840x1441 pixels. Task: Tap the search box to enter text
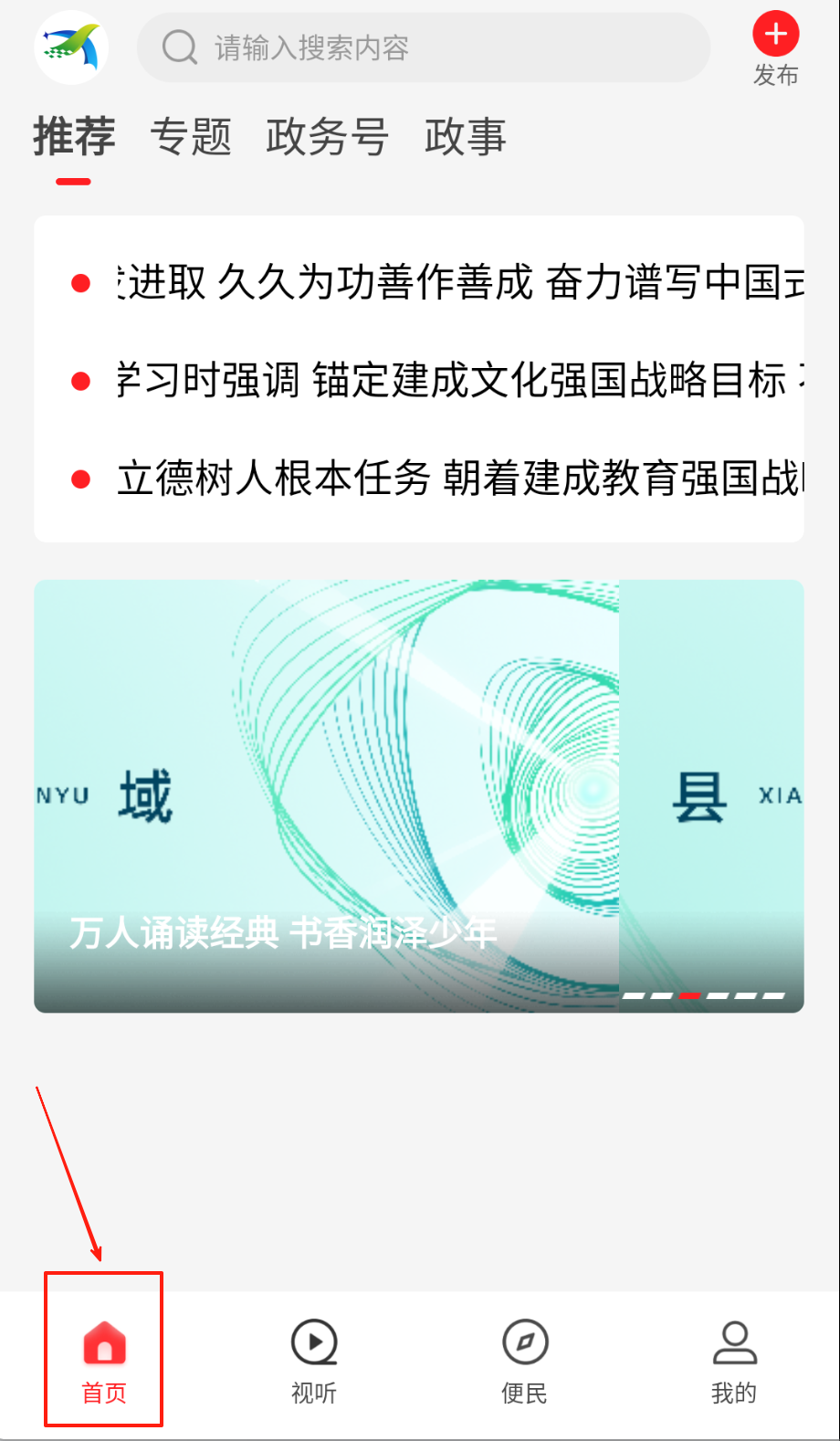coord(423,47)
